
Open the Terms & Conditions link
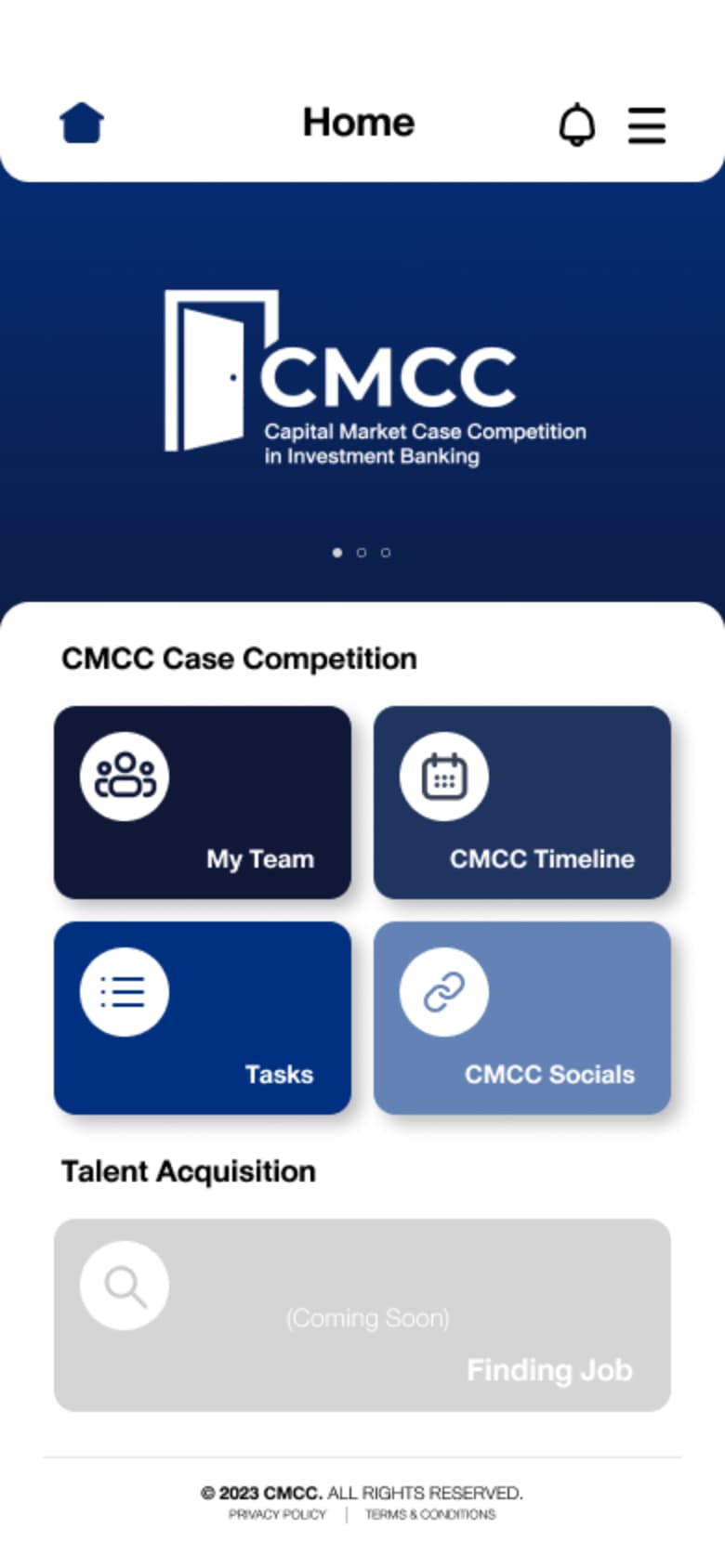point(430,1514)
